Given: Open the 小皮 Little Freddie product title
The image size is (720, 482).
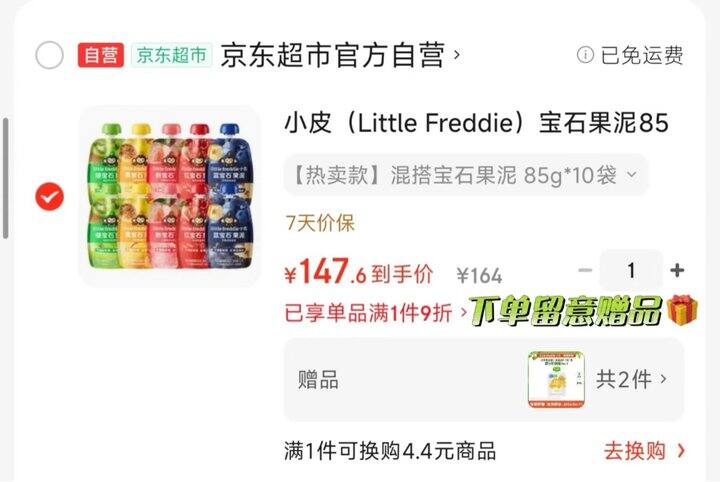Looking at the screenshot, I should 477,124.
